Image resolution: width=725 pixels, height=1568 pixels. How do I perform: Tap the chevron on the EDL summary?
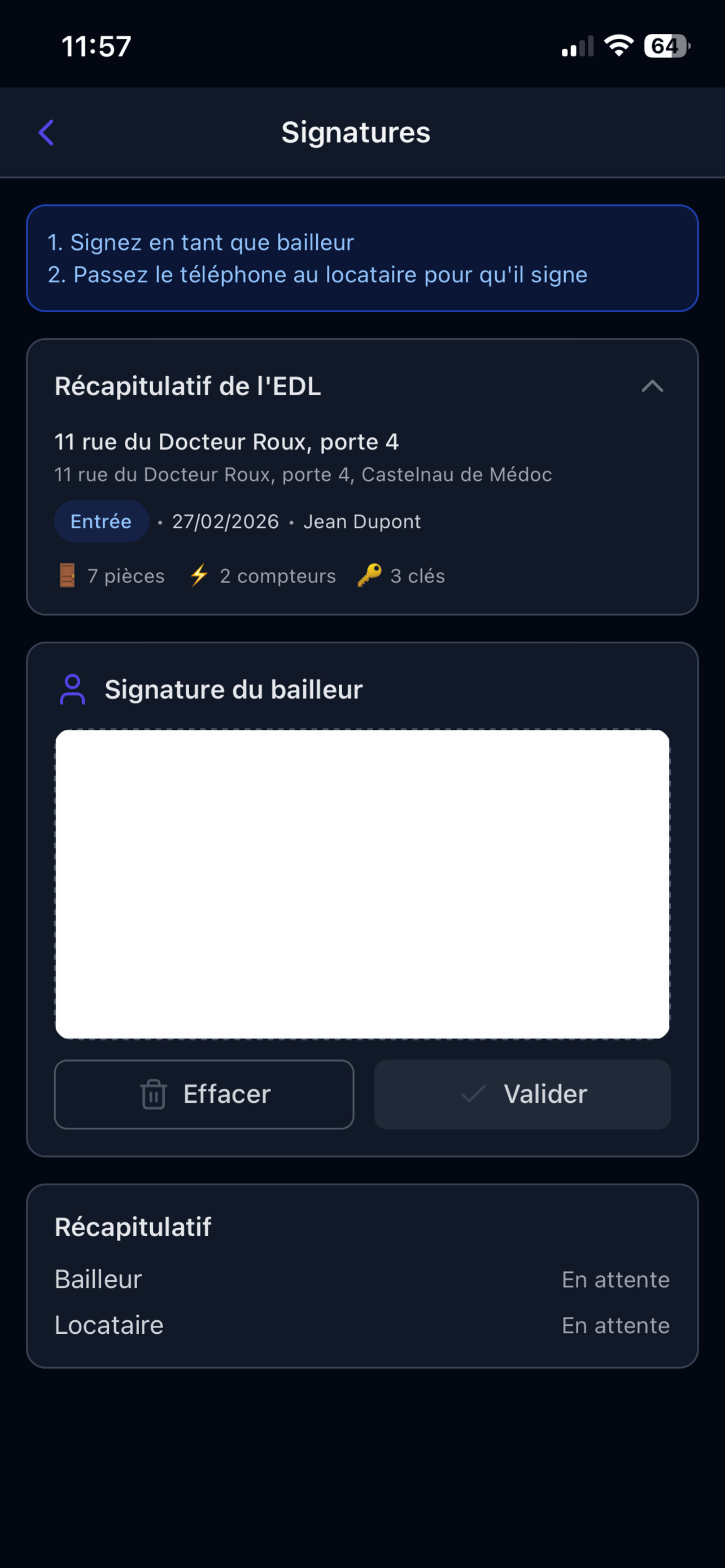[x=652, y=386]
